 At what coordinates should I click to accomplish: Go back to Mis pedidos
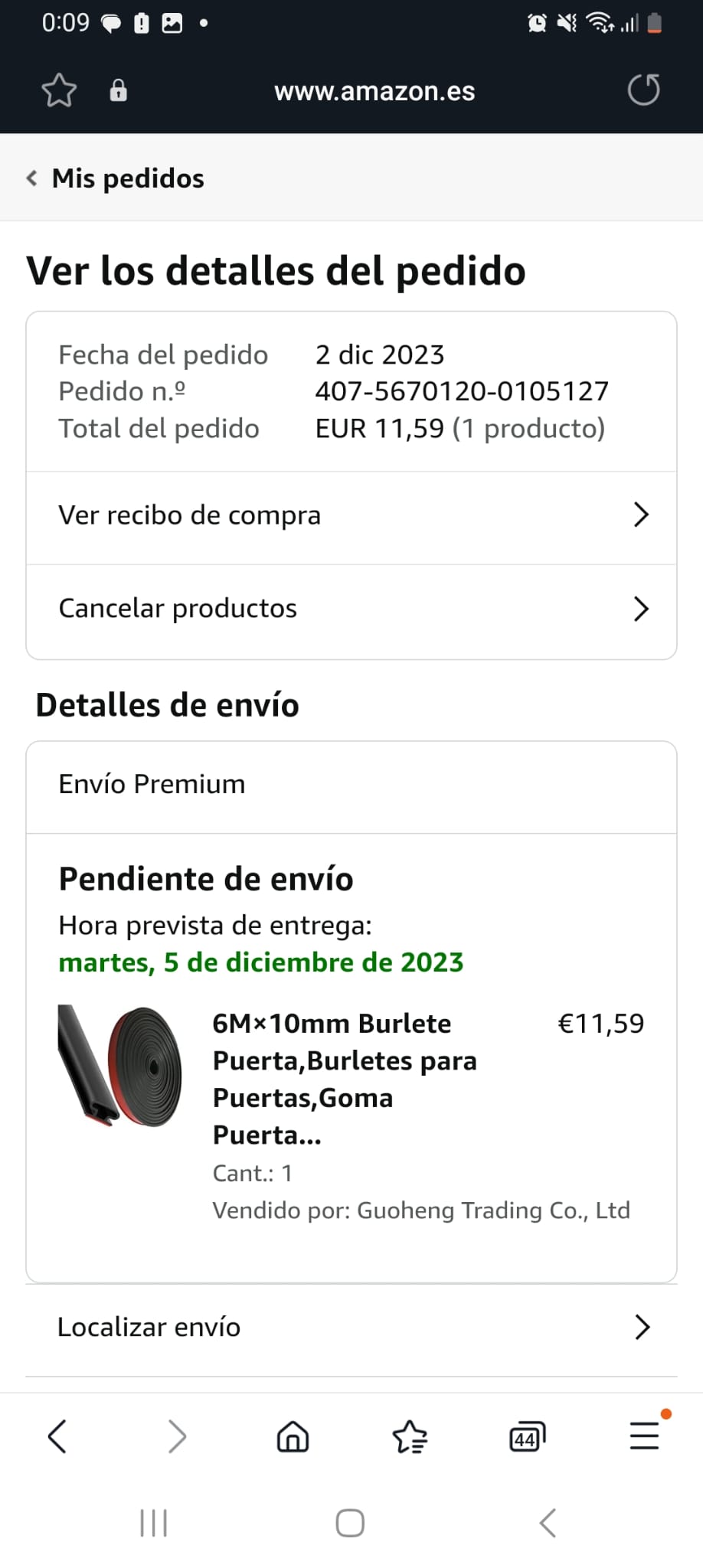pos(116,178)
